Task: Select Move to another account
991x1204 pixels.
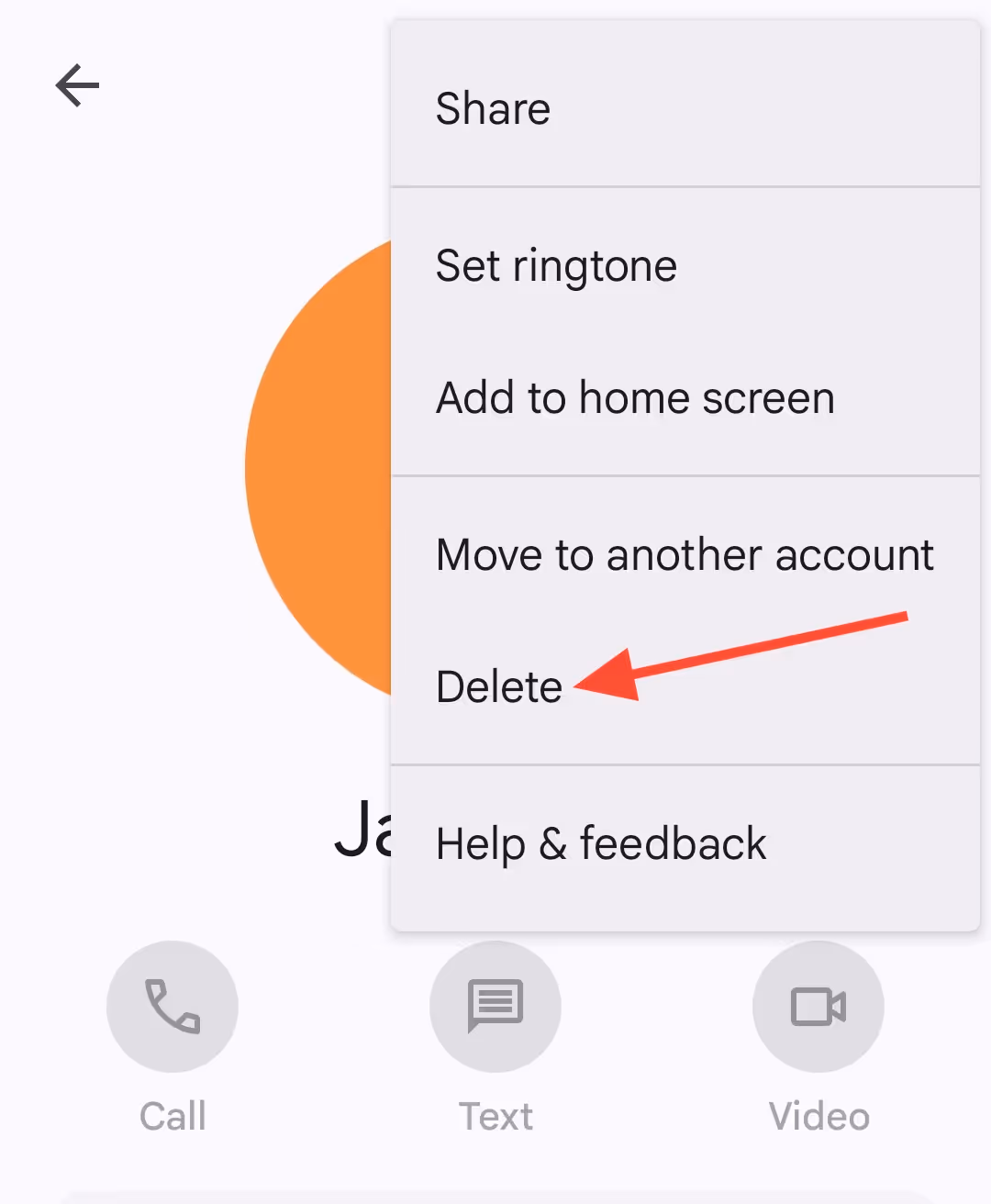Action: coord(685,554)
